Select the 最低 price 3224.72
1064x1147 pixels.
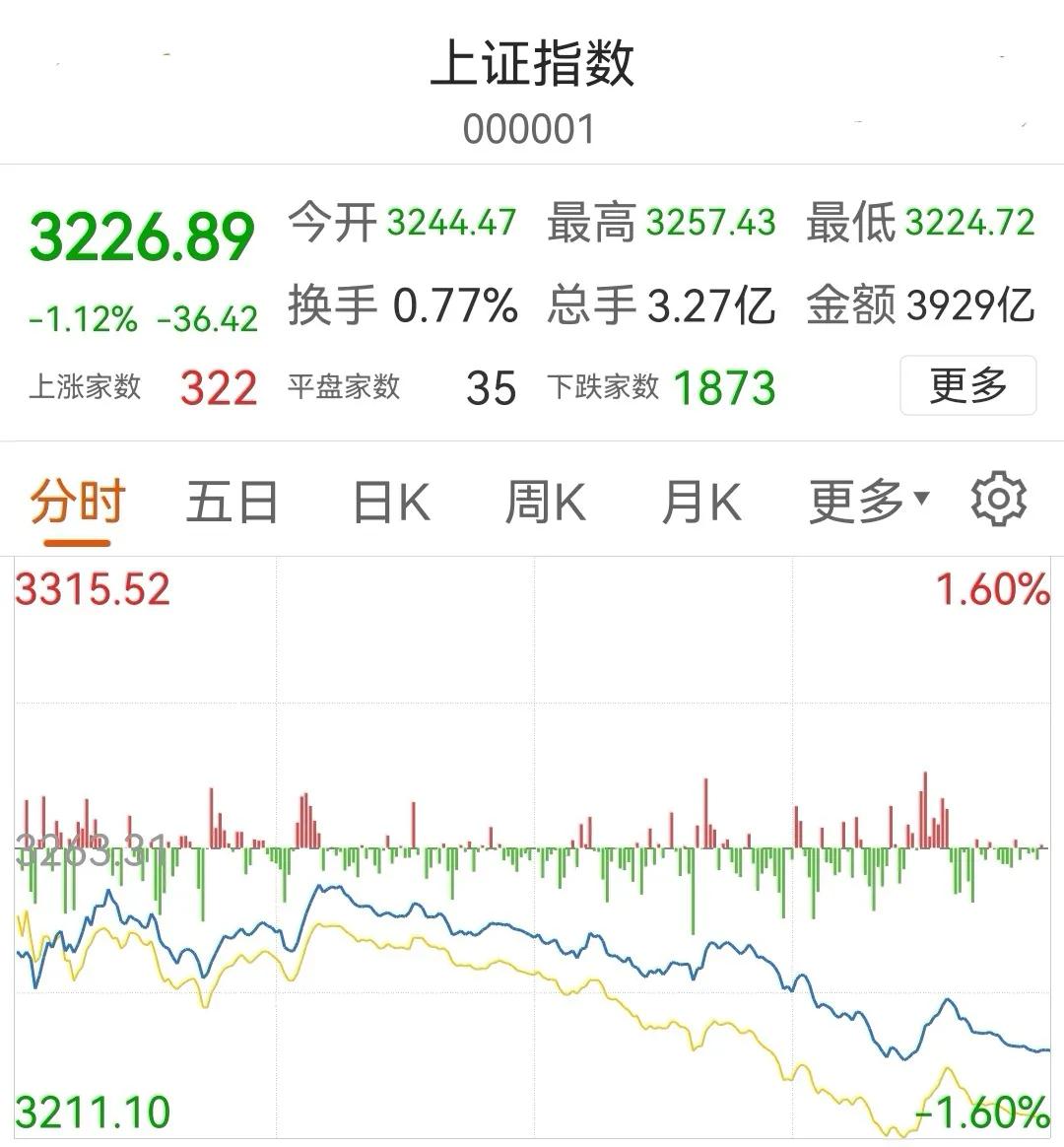[970, 223]
